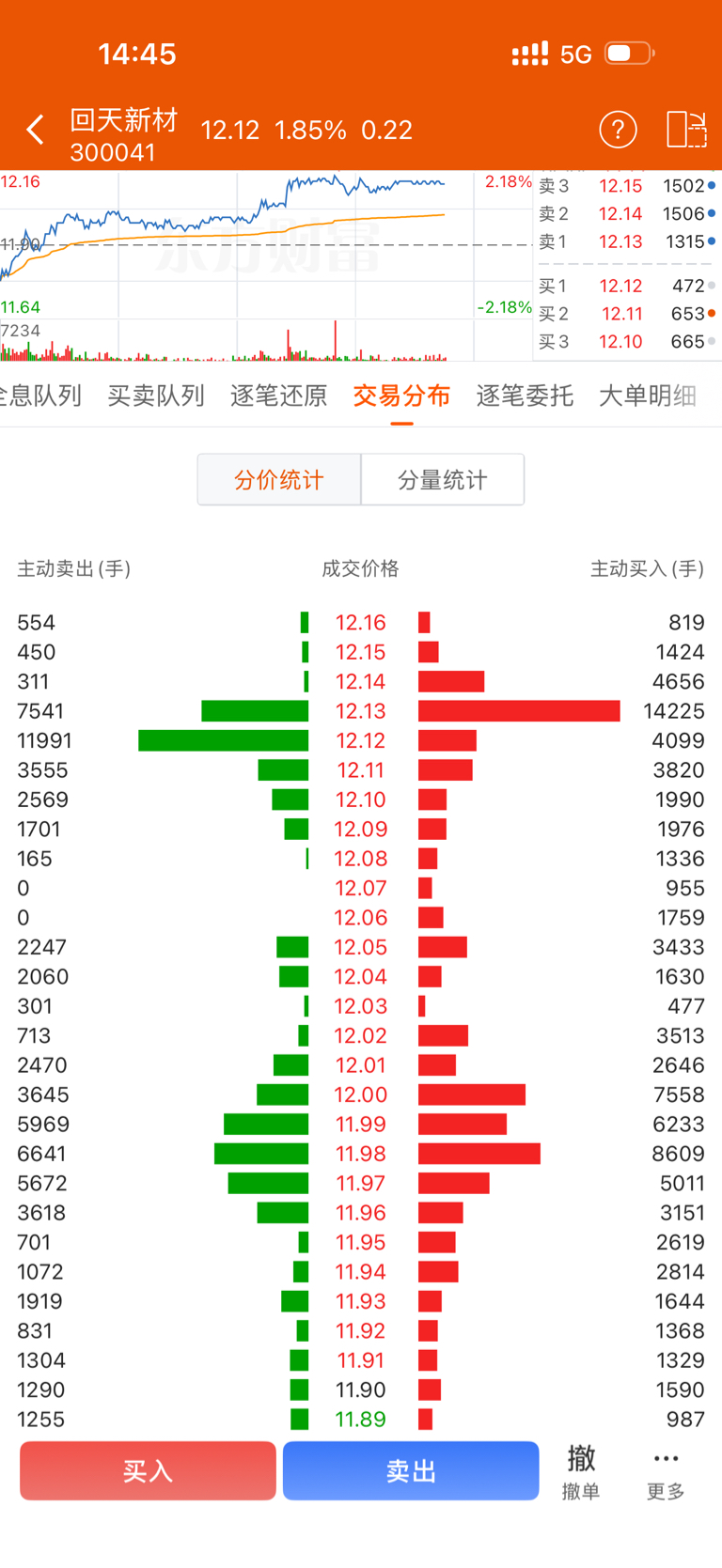Go back using the top-left arrow
Screen dimensions: 722x1568
coord(36,130)
